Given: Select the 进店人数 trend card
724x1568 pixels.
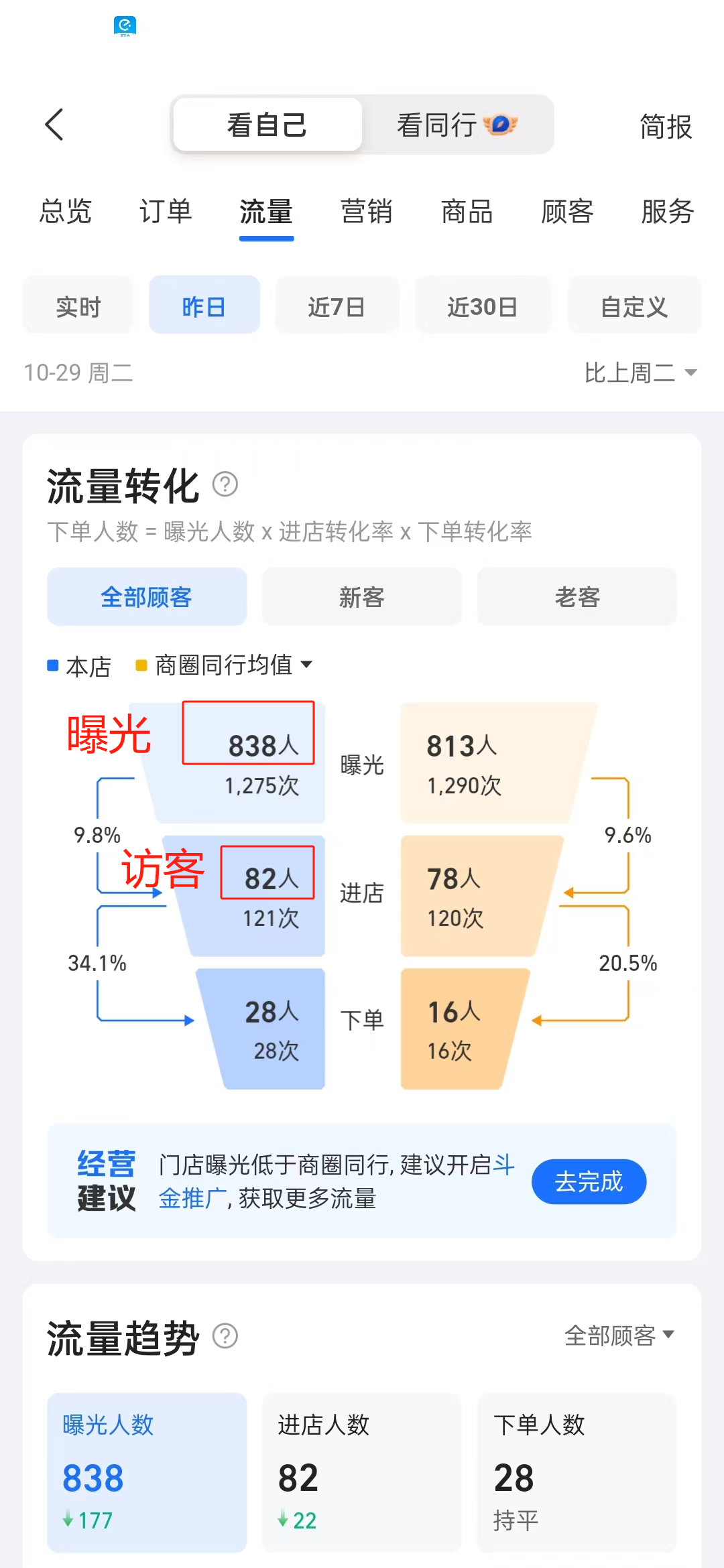Looking at the screenshot, I should pyautogui.click(x=361, y=1472).
